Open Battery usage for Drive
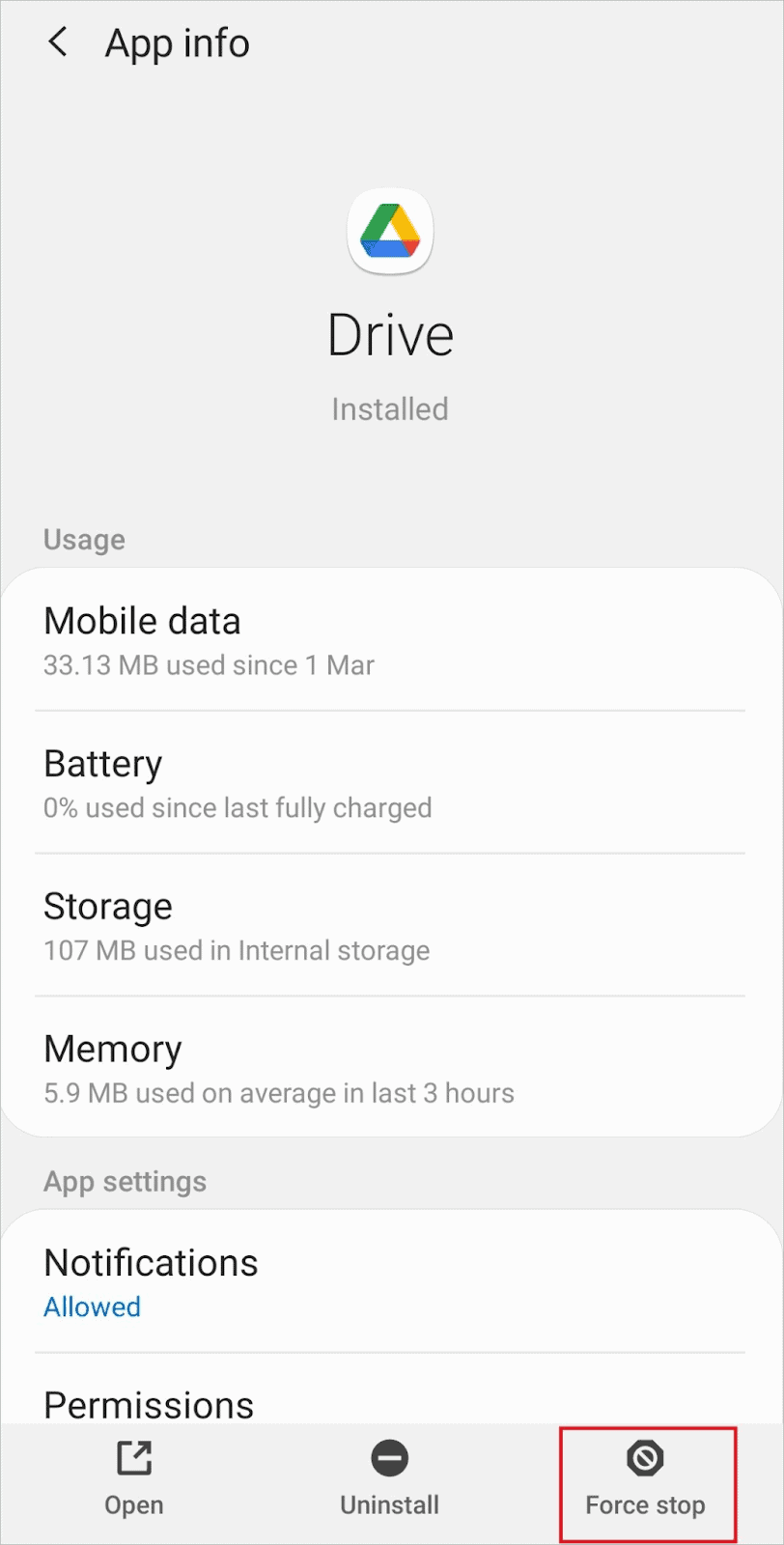This screenshot has height=1545, width=784. coord(390,783)
